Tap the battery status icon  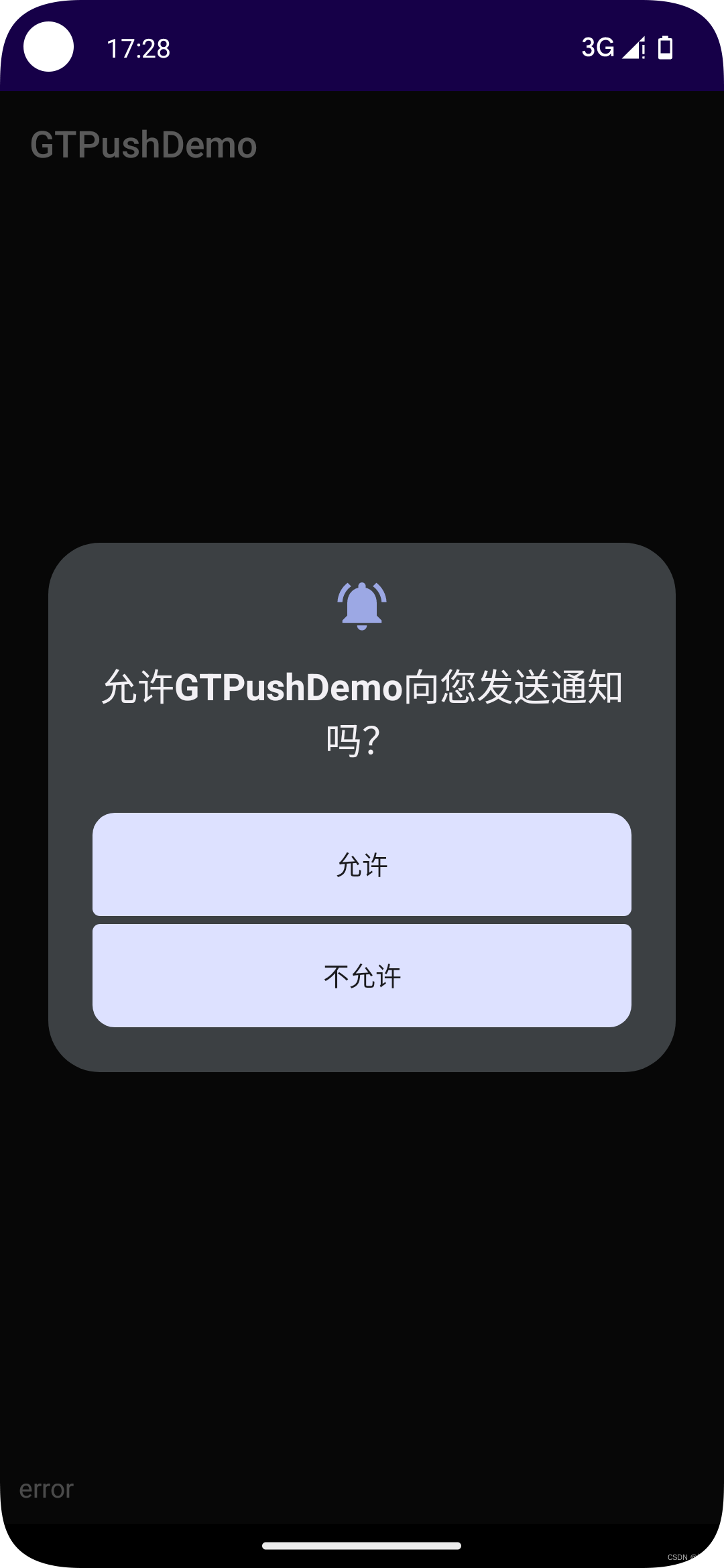(x=666, y=46)
